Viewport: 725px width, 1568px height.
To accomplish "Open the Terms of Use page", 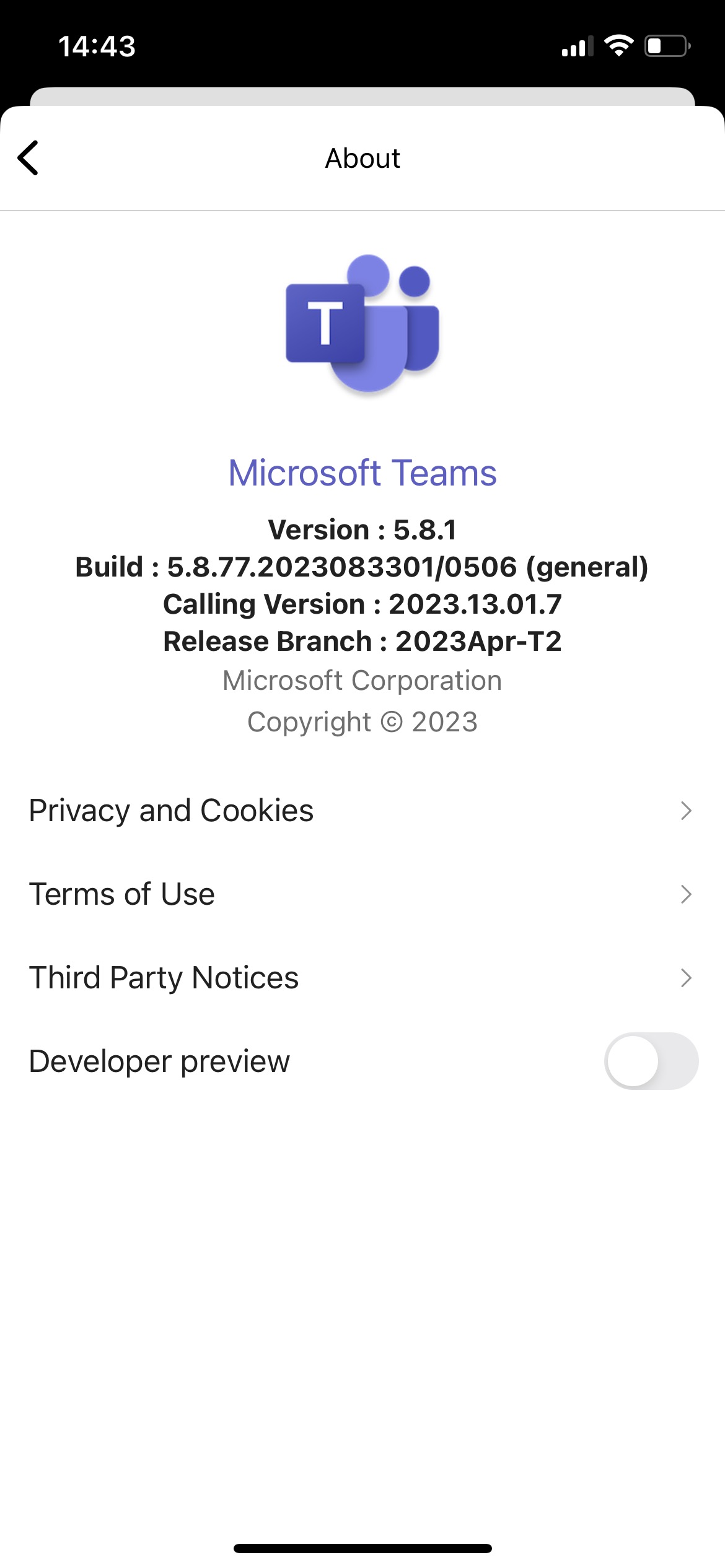I will click(122, 894).
